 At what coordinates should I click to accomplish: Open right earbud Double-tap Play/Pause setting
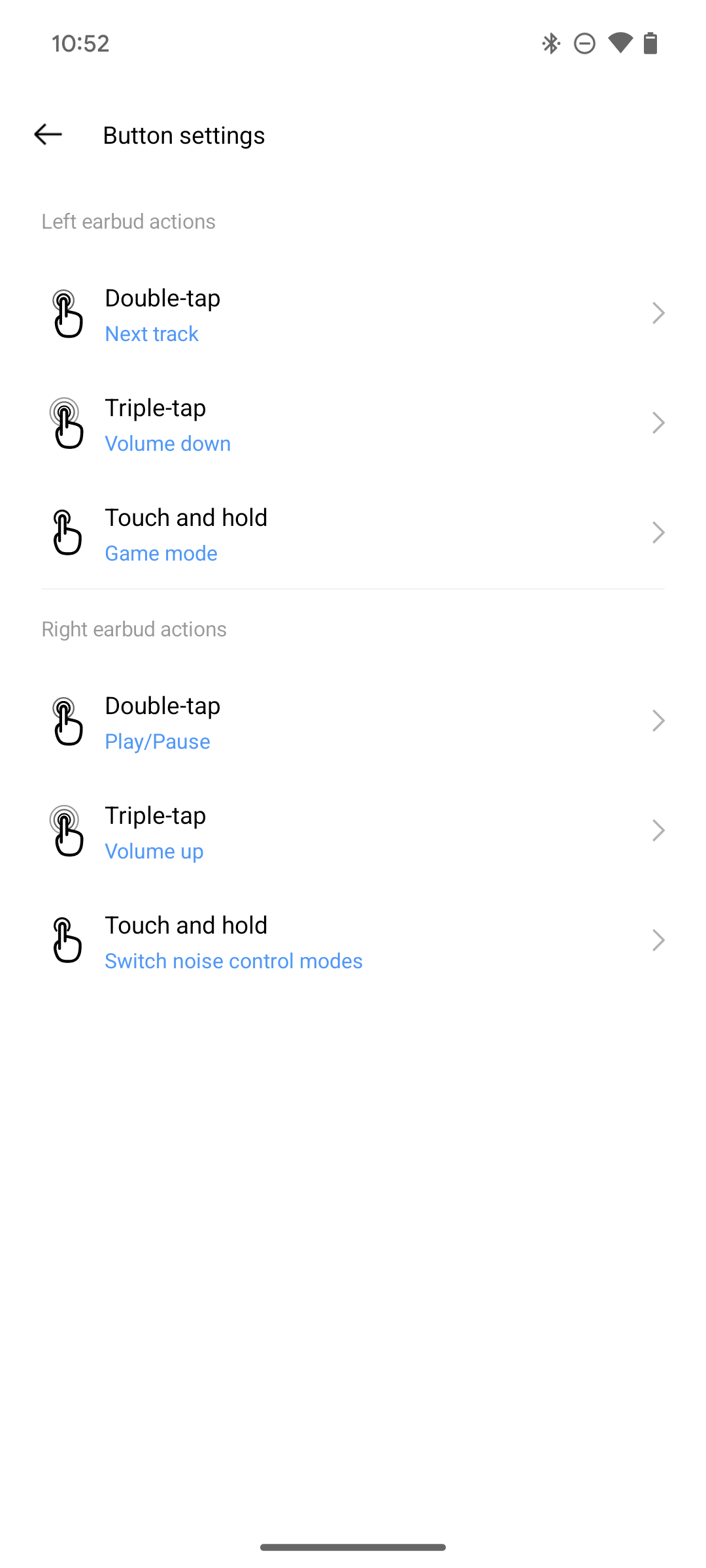pos(353,722)
